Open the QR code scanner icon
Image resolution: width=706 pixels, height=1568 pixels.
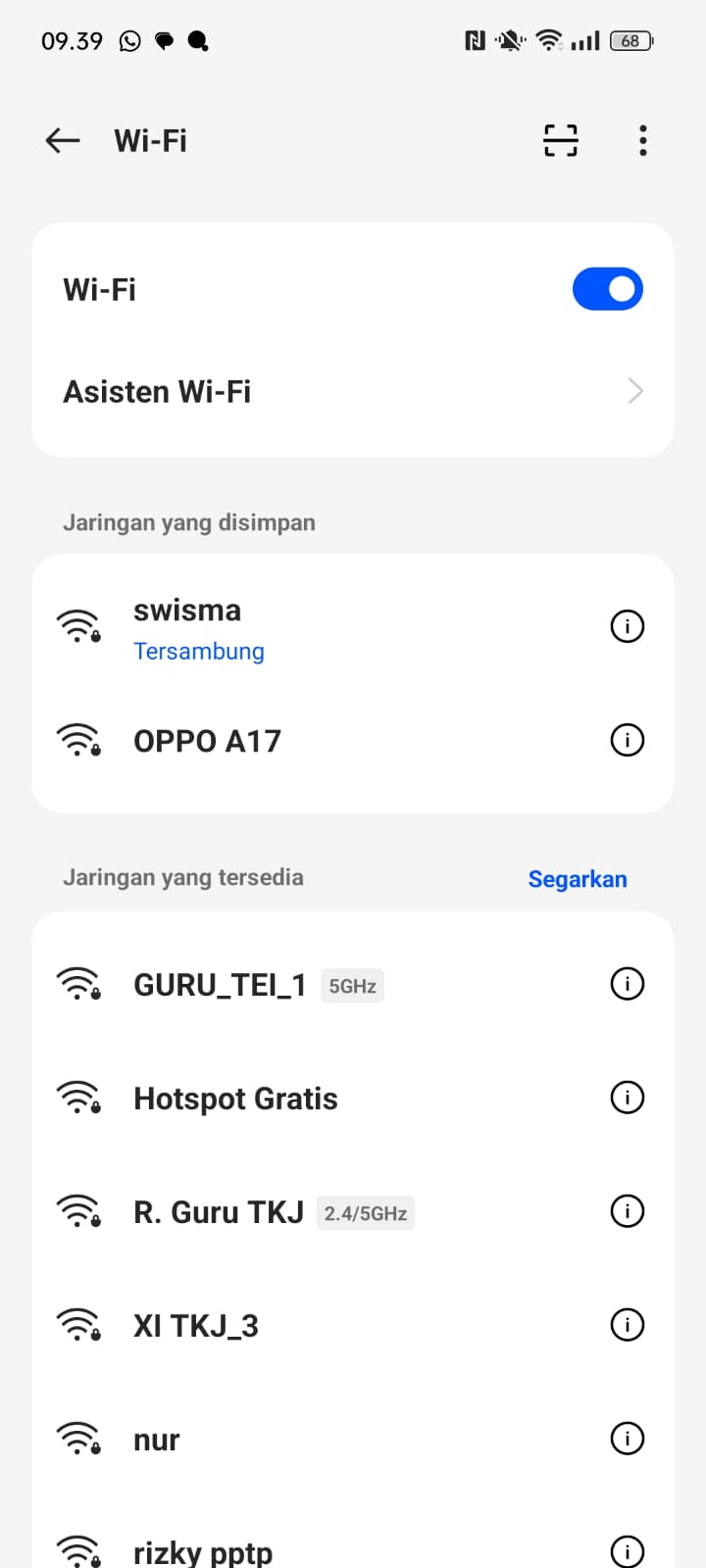click(561, 141)
